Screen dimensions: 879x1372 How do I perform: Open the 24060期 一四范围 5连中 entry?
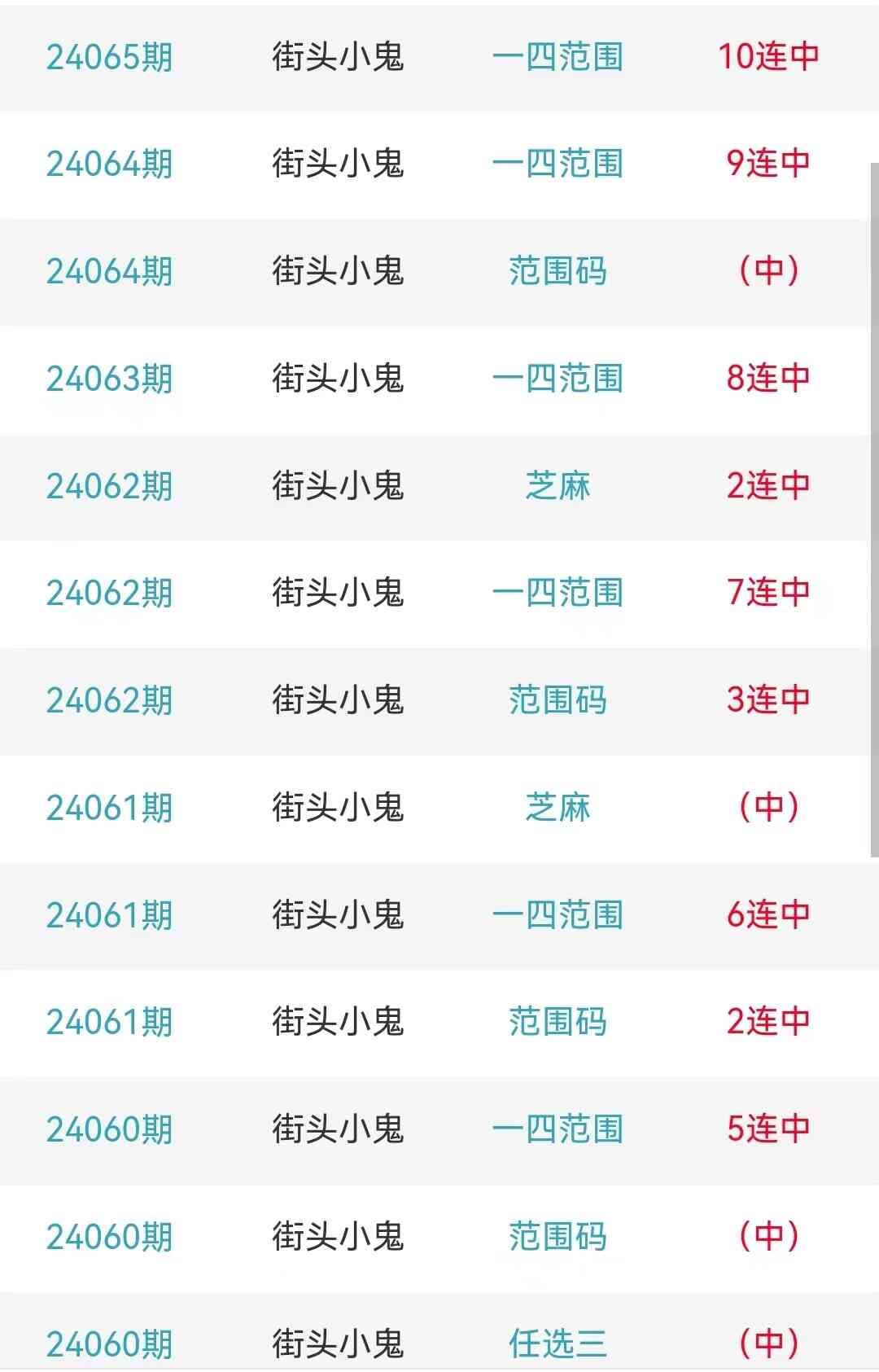pos(439,1129)
